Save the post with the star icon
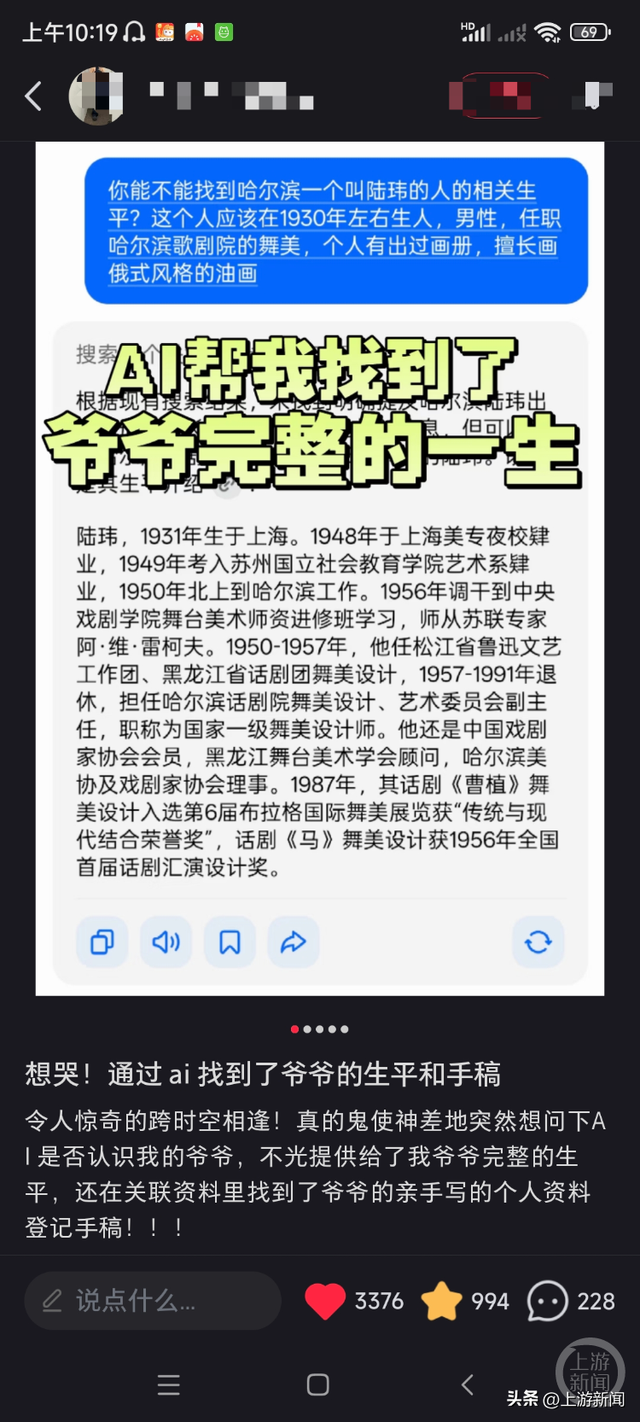This screenshot has width=640, height=1422. click(x=442, y=1301)
